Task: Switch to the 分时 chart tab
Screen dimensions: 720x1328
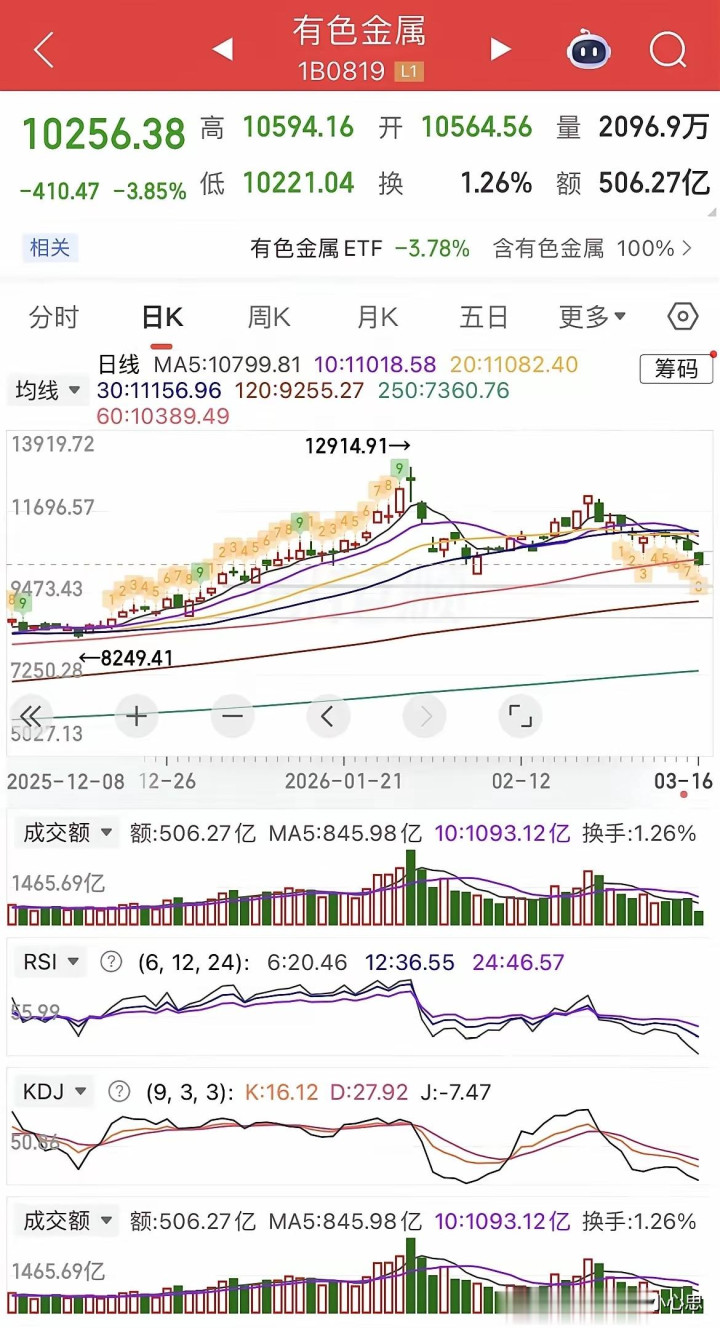Action: pyautogui.click(x=54, y=318)
